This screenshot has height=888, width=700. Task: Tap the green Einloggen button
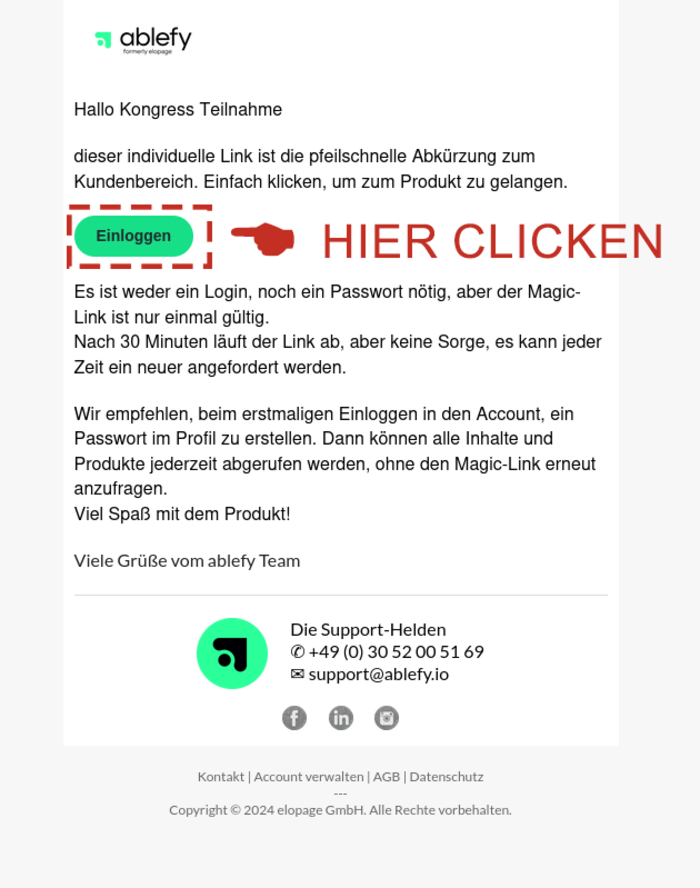click(x=133, y=236)
